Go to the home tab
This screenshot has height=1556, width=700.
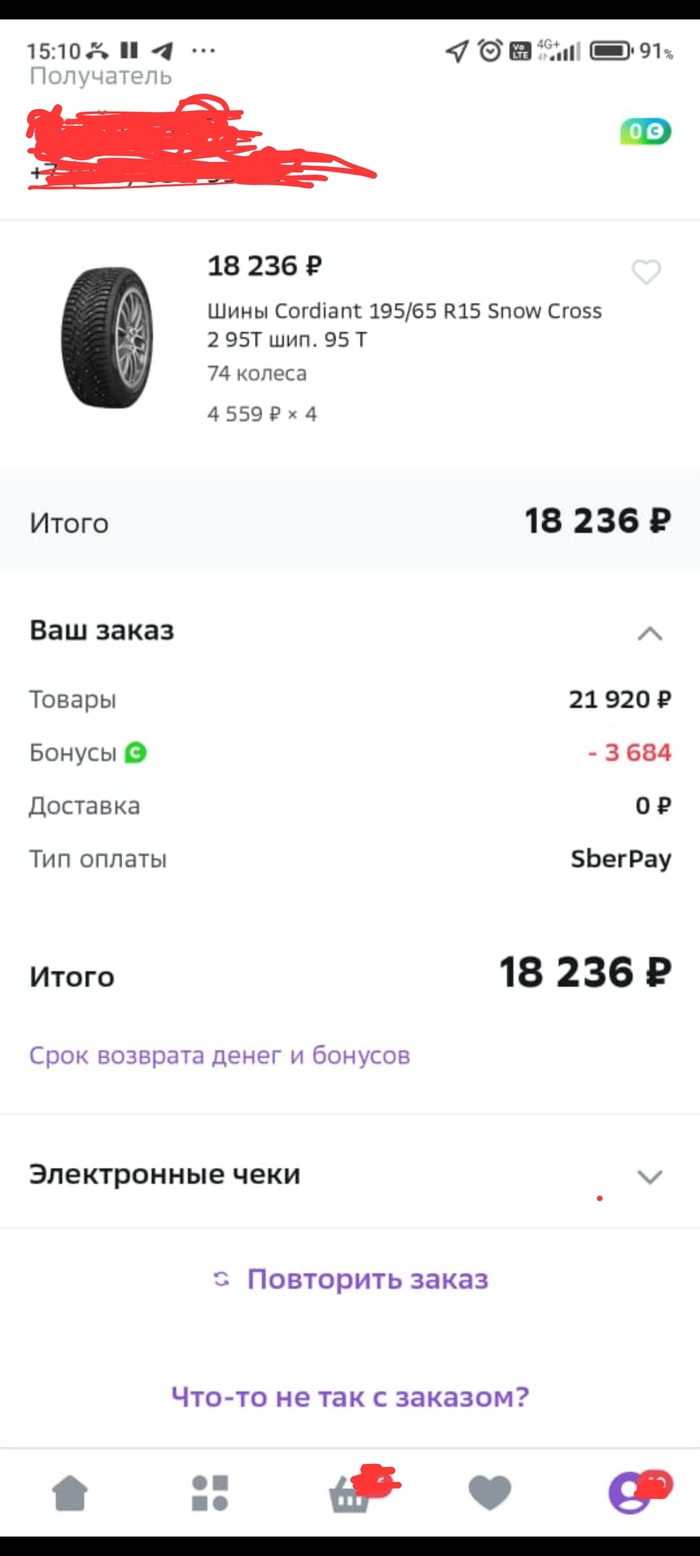pyautogui.click(x=70, y=1494)
